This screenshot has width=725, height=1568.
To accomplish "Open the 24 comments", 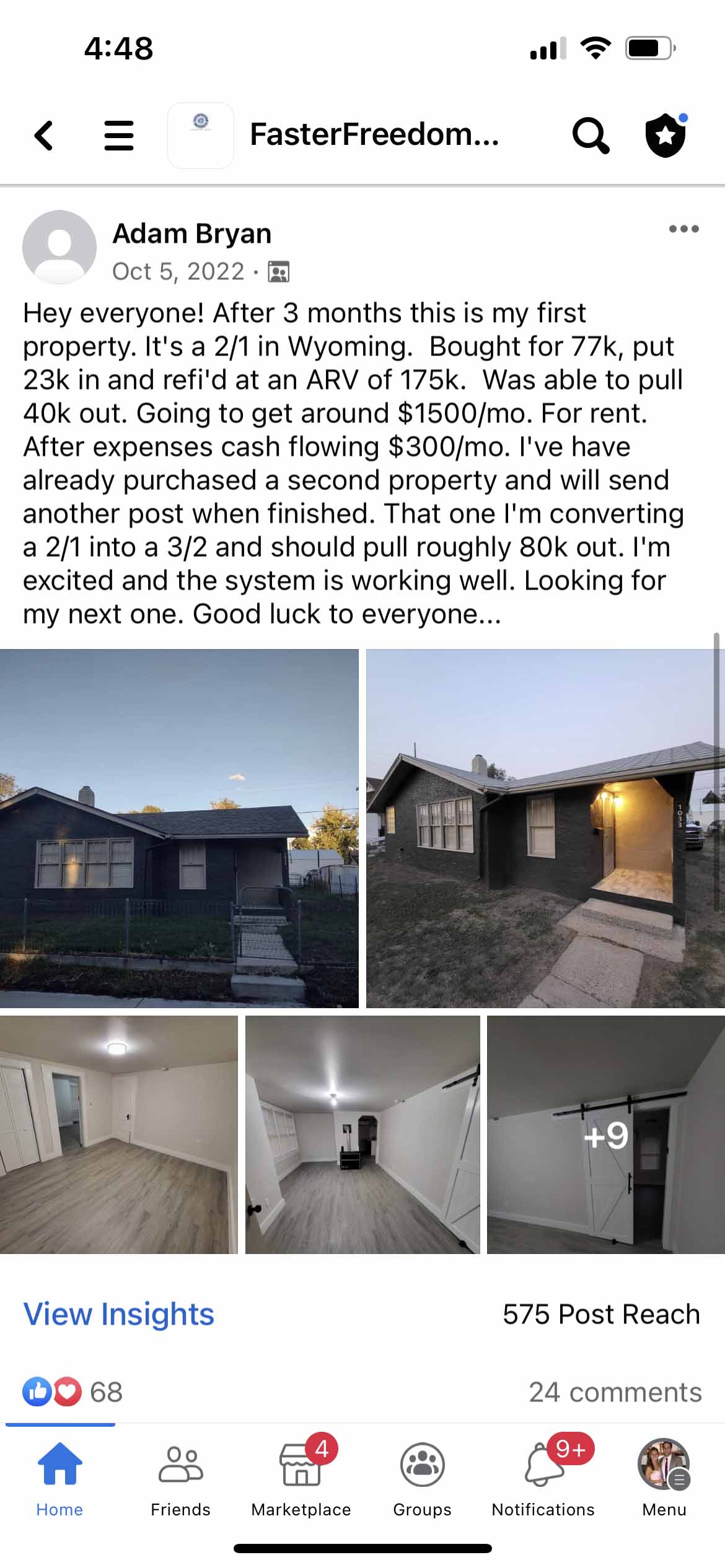I will [x=615, y=1392].
